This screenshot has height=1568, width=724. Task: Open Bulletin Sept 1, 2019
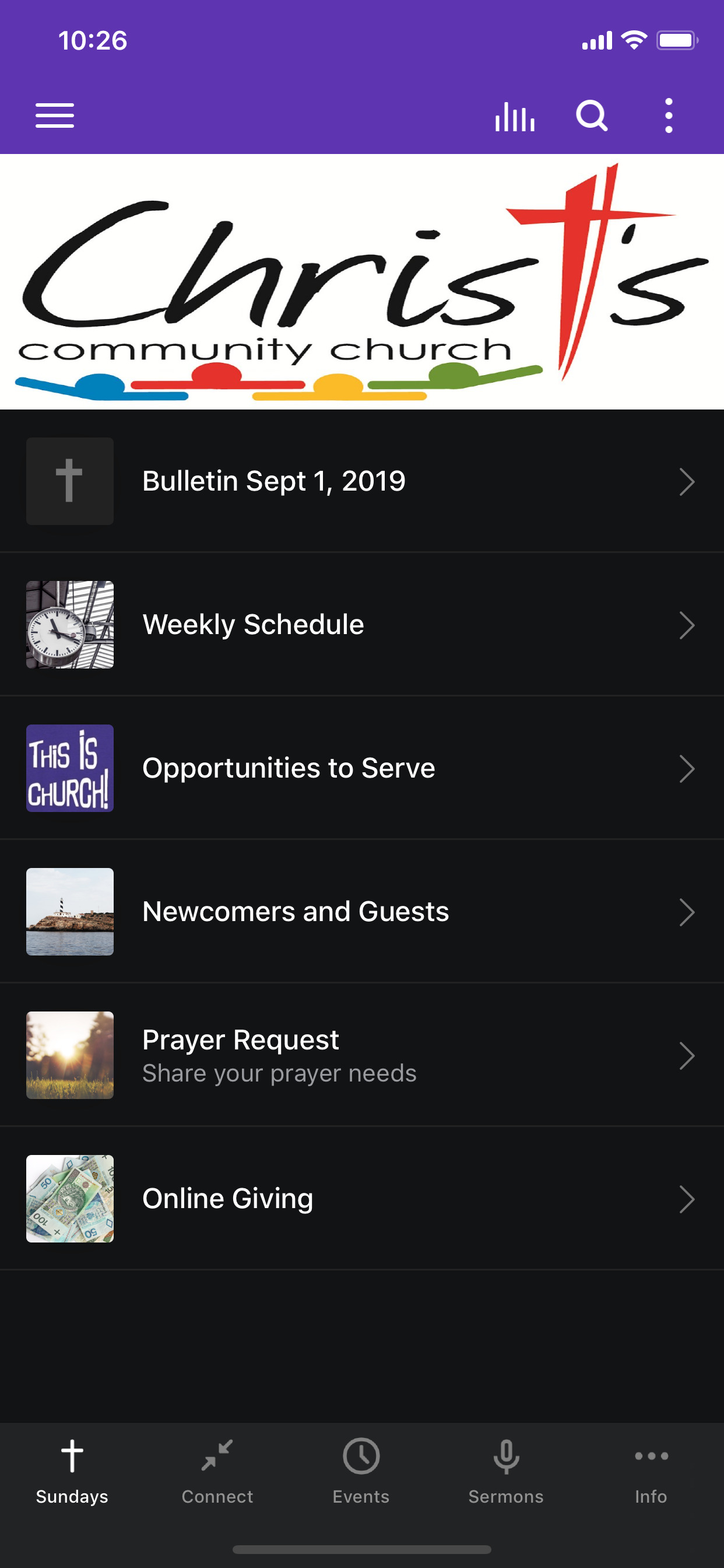(362, 481)
